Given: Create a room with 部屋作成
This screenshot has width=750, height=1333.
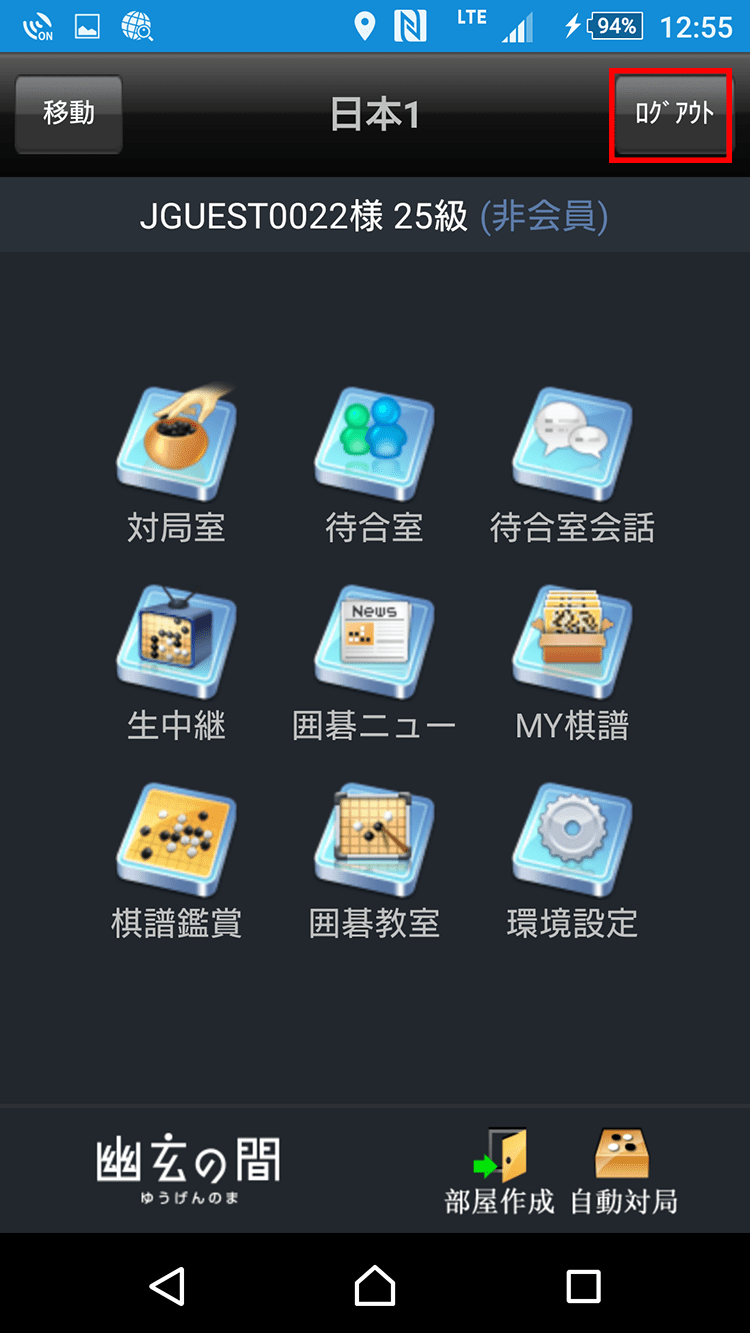Looking at the screenshot, I should click(499, 1170).
